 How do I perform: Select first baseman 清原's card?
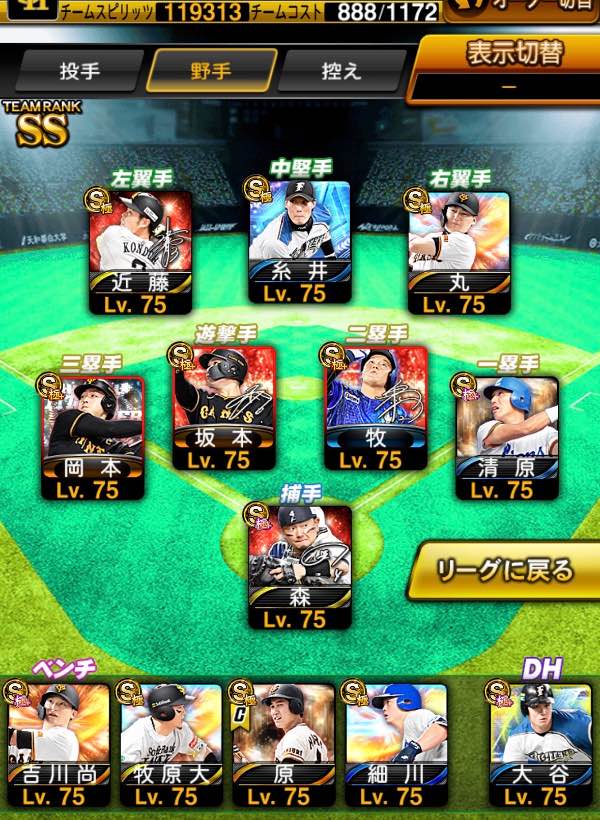point(506,438)
